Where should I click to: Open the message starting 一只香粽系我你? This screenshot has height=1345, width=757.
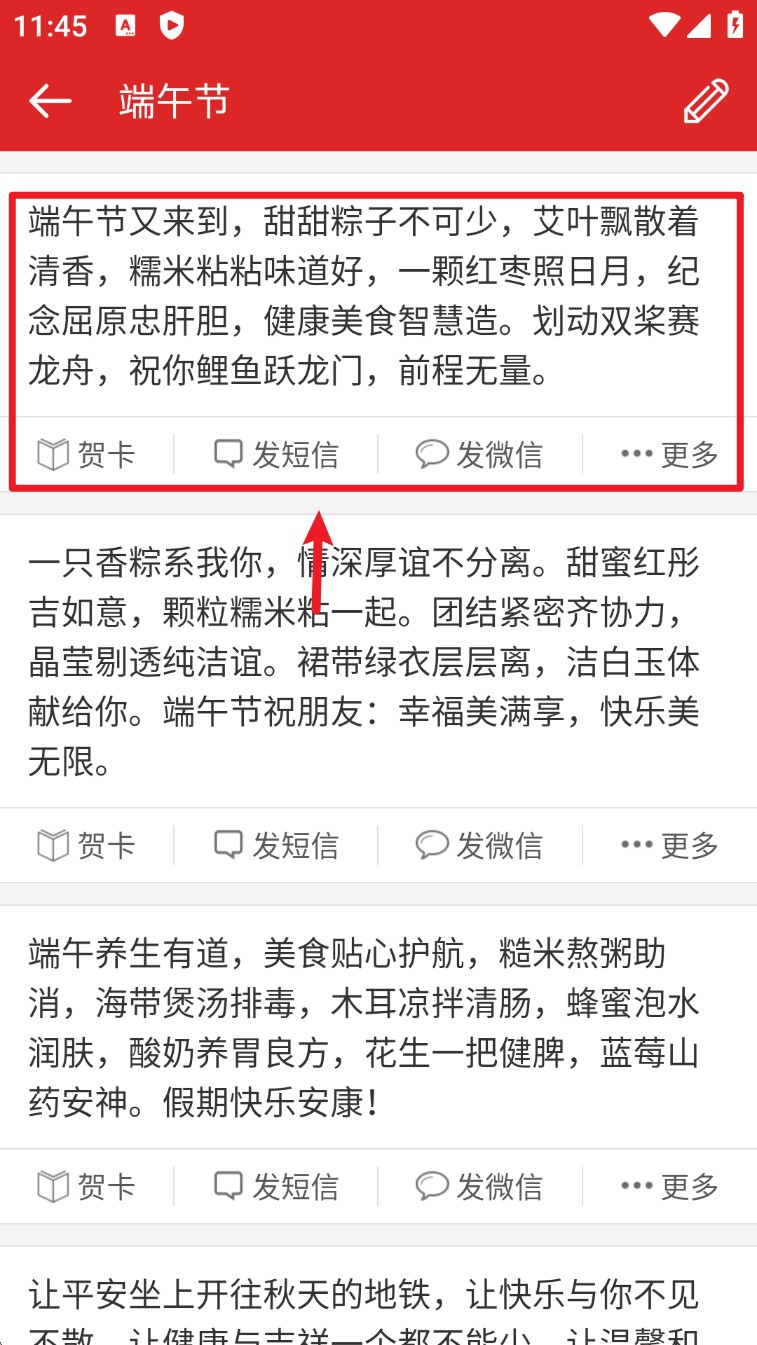[365, 662]
